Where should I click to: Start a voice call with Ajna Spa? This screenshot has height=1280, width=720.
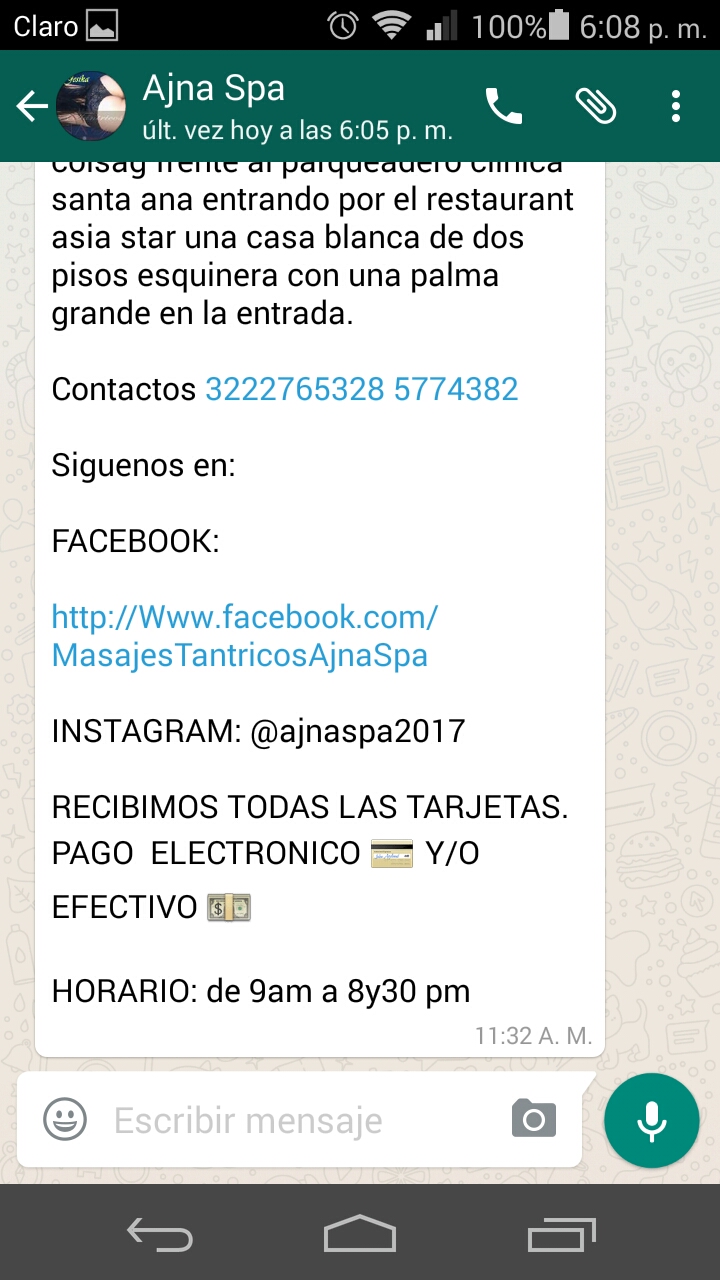(x=504, y=106)
